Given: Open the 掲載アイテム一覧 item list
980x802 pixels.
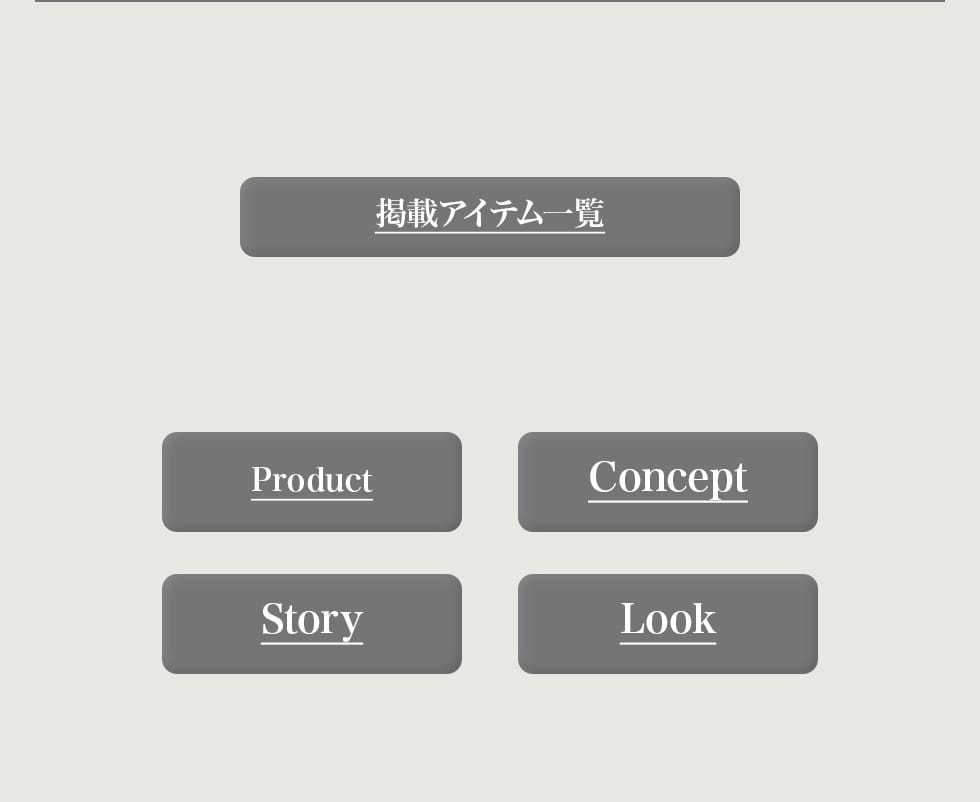Looking at the screenshot, I should (x=490, y=216).
